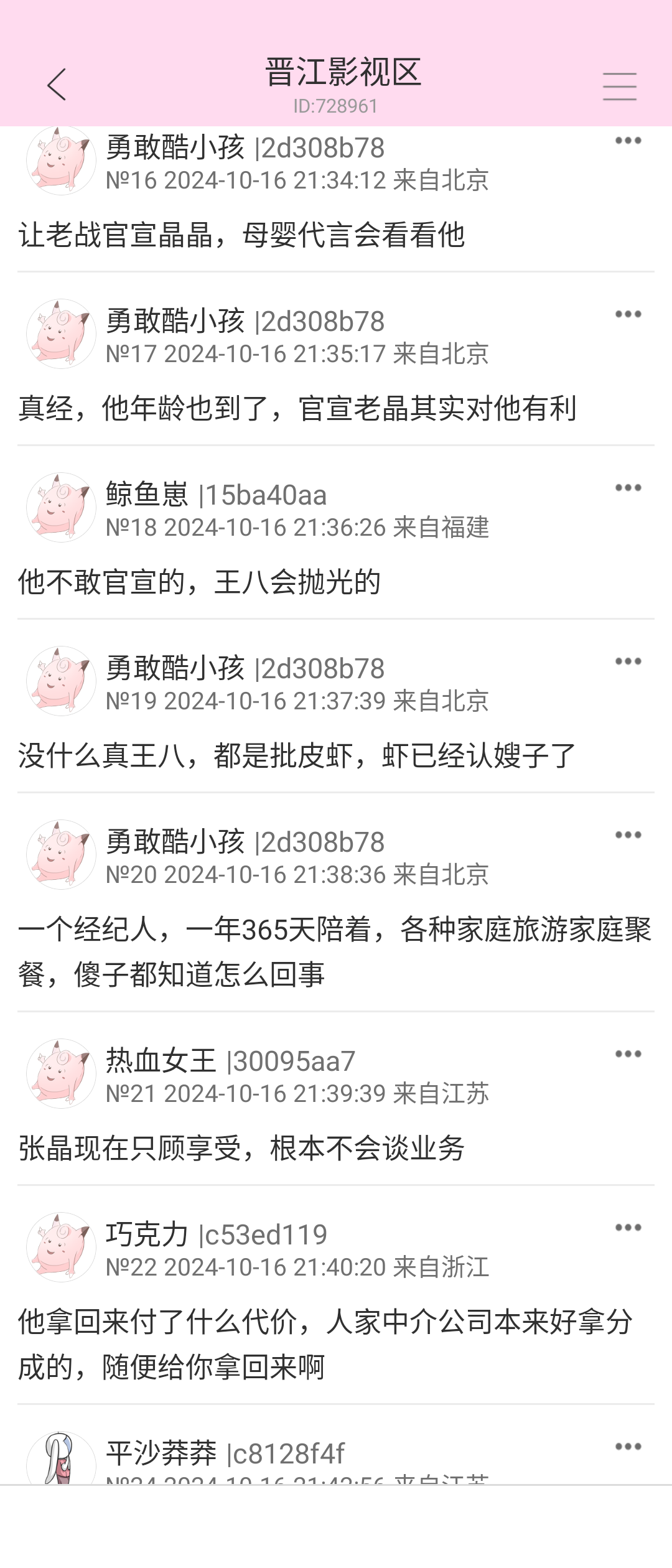This screenshot has height=1568, width=672.
Task: Open the overflow dots on reply №20
Action: pos(628,835)
